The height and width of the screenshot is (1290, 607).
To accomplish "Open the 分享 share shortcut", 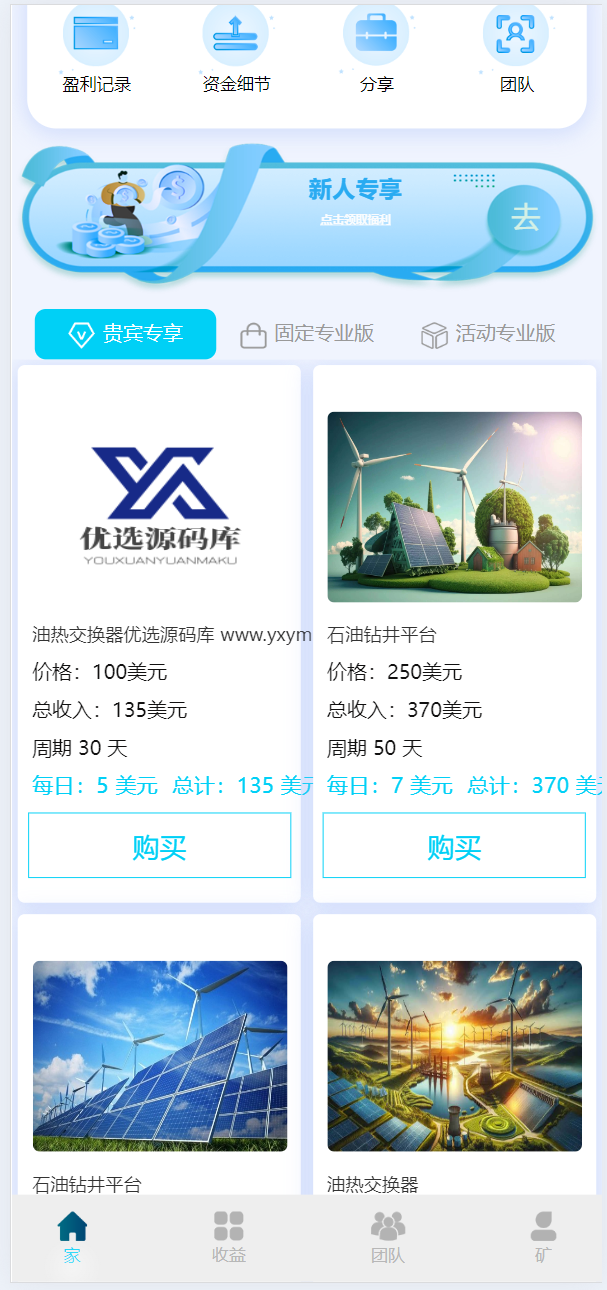I will 376,52.
